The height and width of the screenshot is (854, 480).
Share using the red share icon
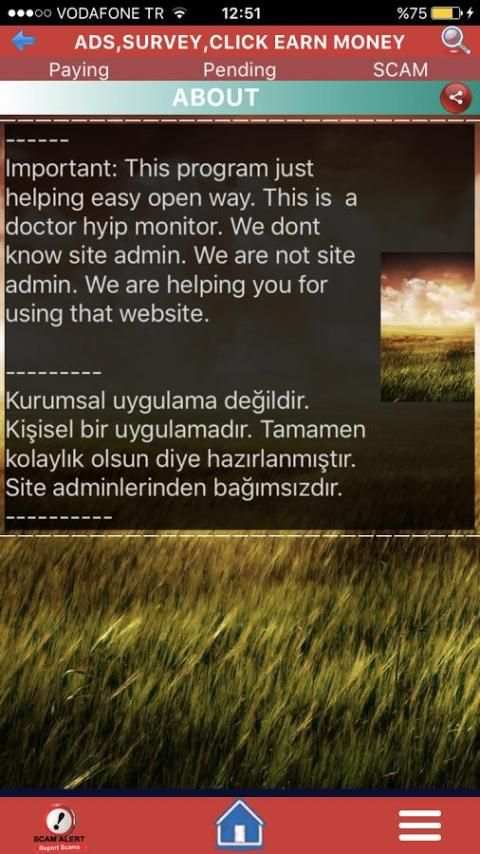(x=456, y=98)
